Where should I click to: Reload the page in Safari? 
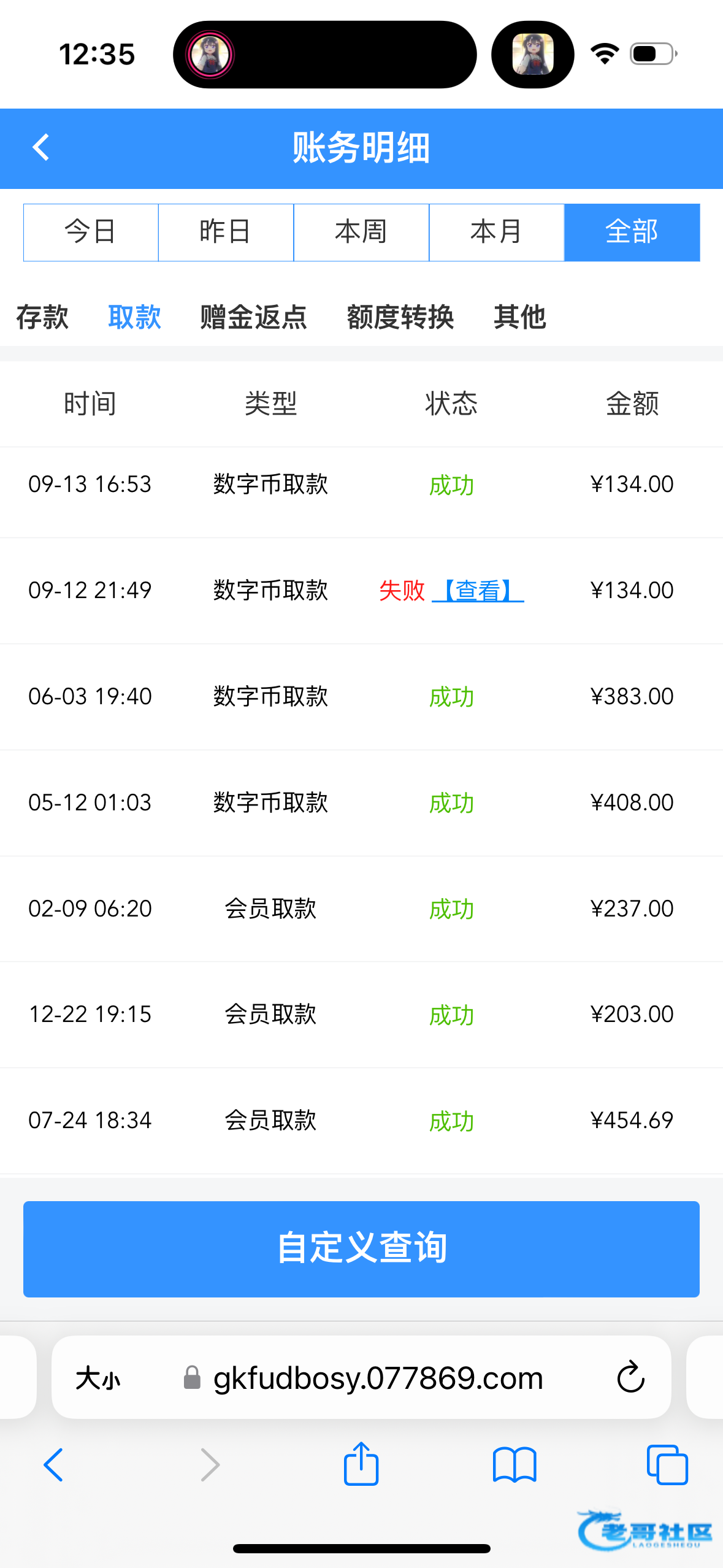(x=630, y=1378)
